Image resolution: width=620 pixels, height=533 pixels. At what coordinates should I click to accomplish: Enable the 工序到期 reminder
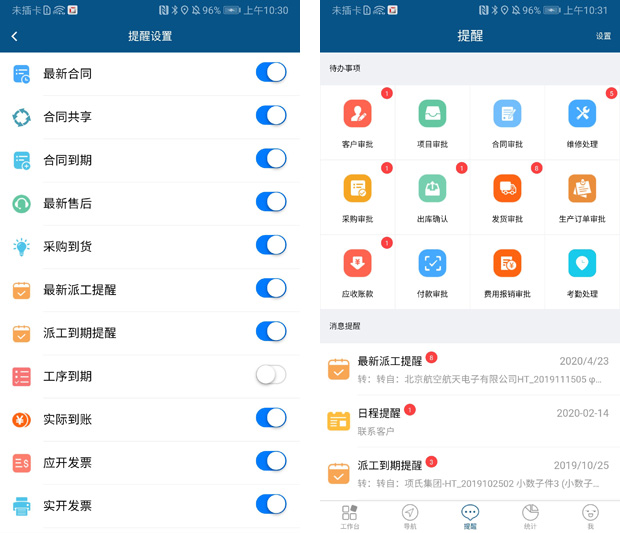271,375
